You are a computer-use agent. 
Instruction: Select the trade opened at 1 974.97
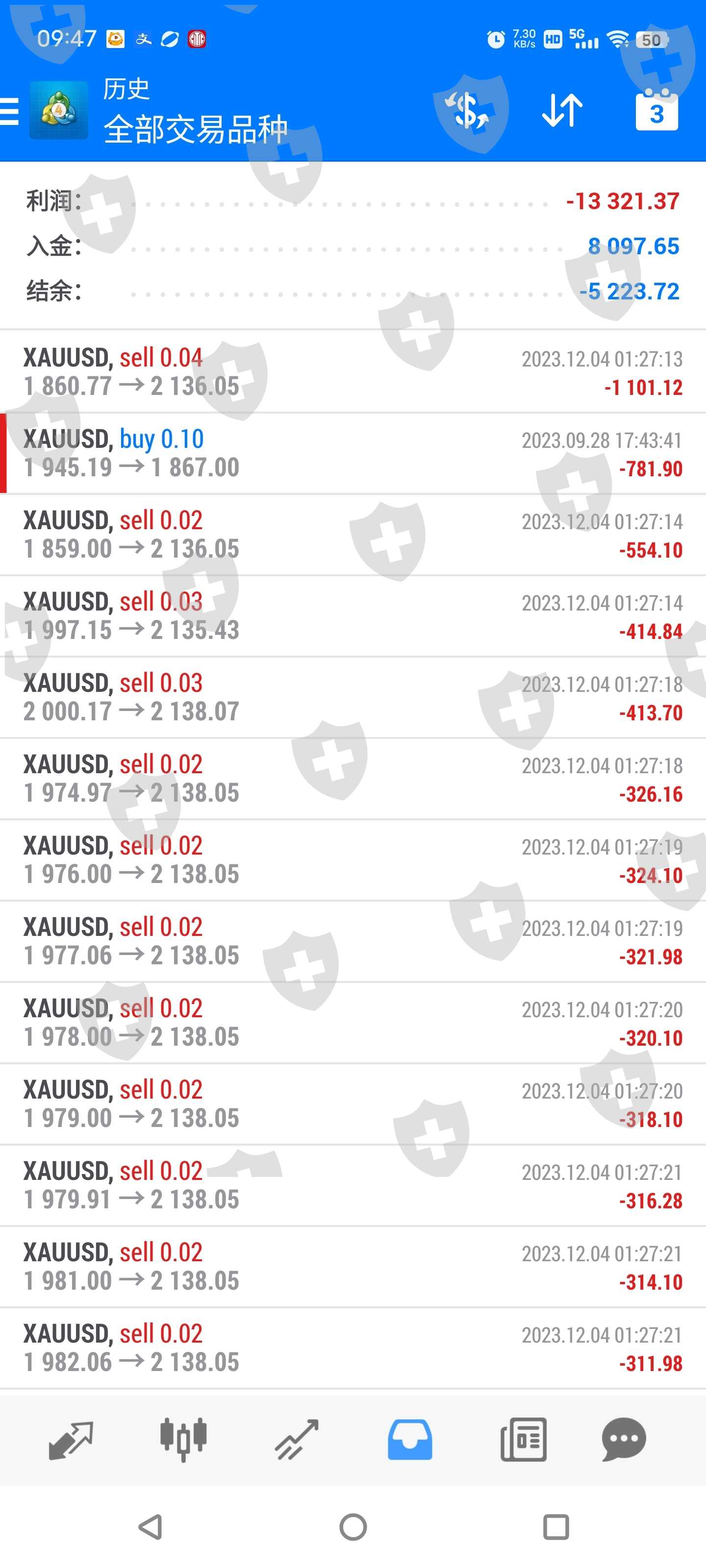353,779
